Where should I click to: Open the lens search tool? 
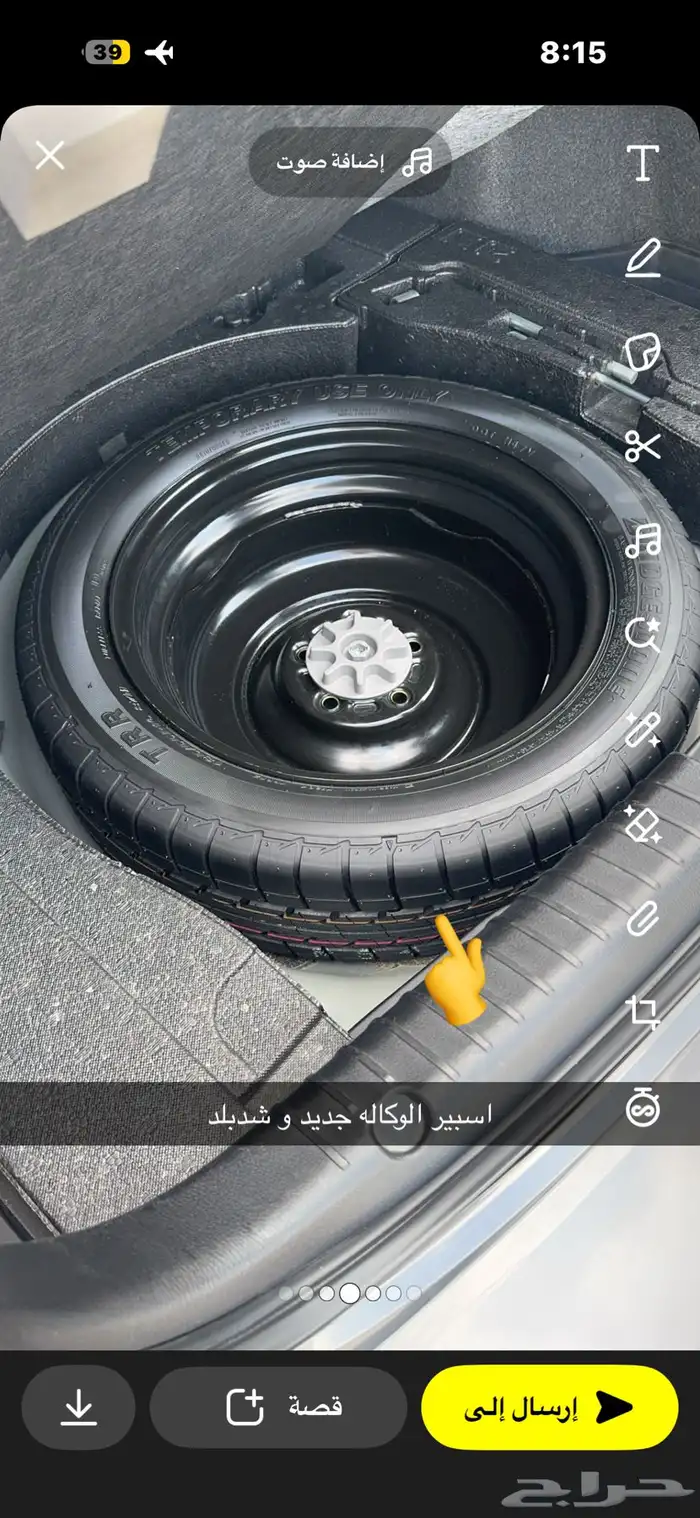[x=643, y=633]
